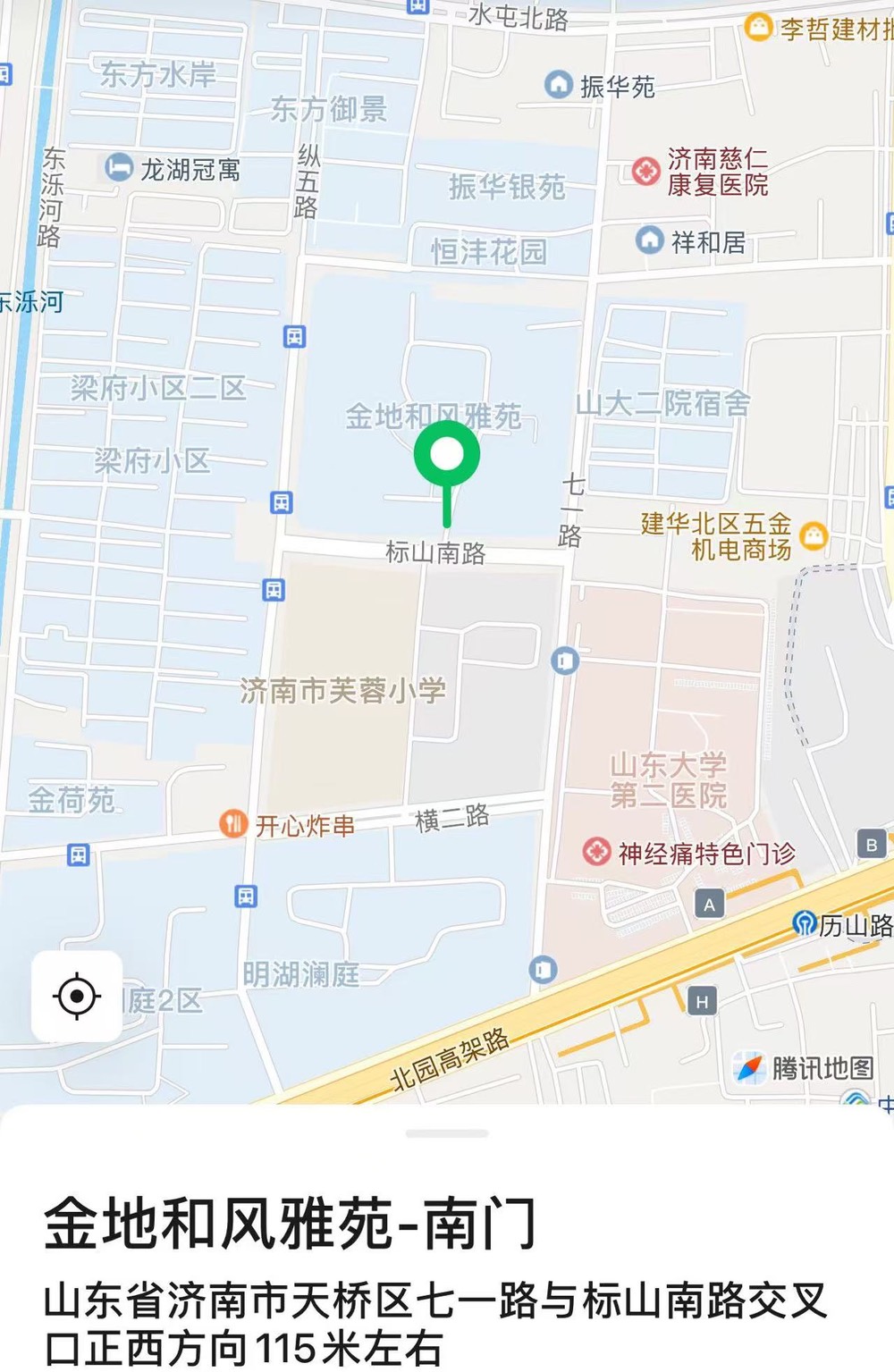This screenshot has height=1372, width=894.
Task: Tap 龙湖冠寓 hotel marker
Action: [119, 167]
